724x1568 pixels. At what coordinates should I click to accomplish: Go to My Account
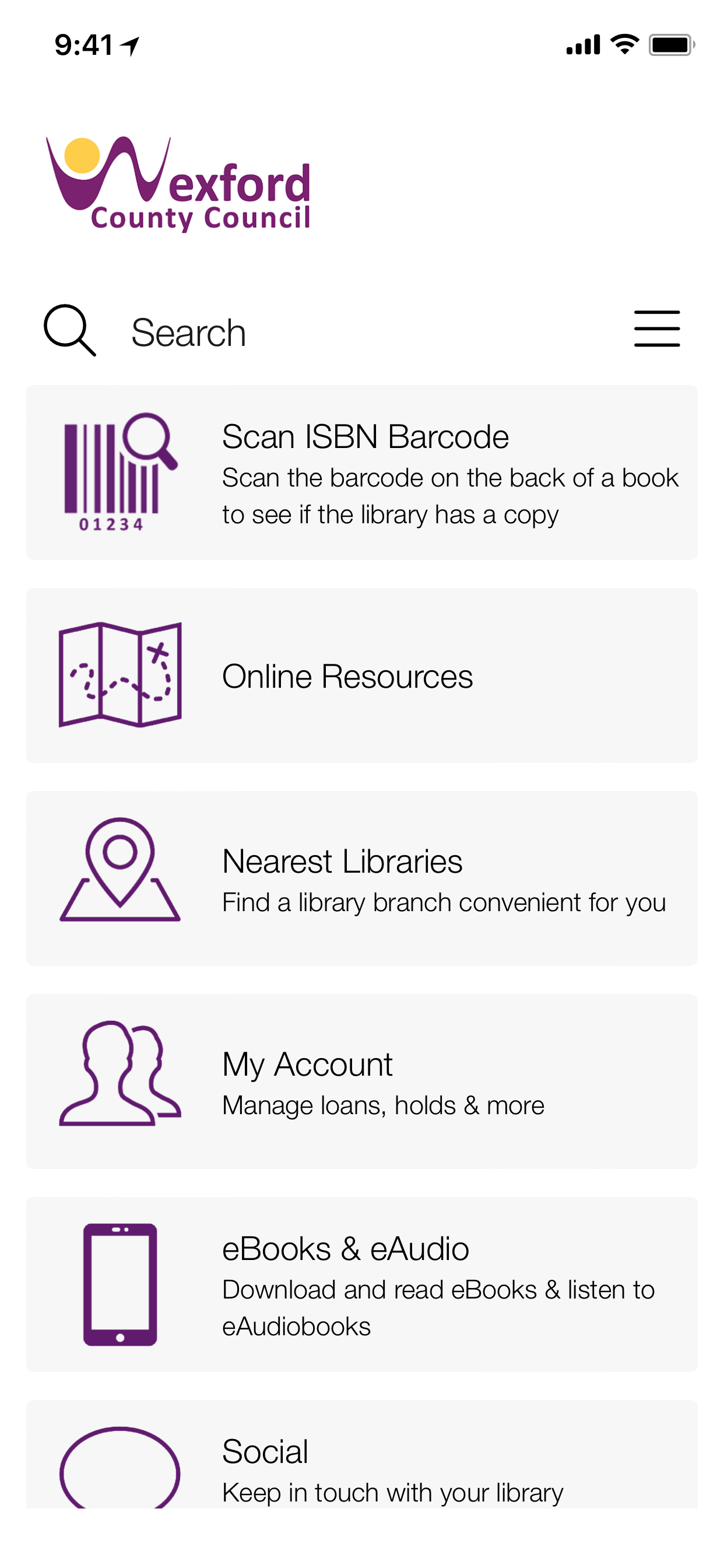tap(361, 1081)
